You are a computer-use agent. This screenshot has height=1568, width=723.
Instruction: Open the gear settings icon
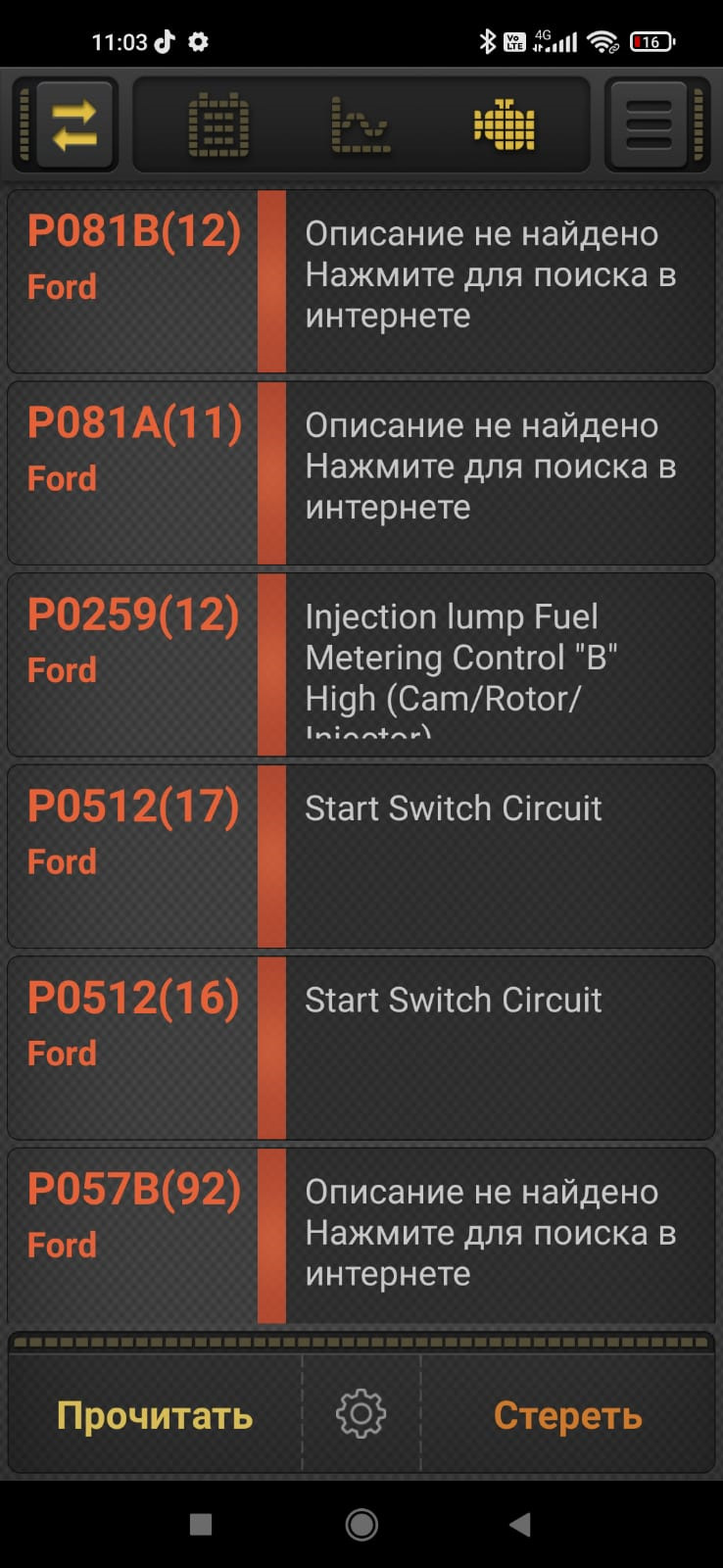tap(361, 1413)
